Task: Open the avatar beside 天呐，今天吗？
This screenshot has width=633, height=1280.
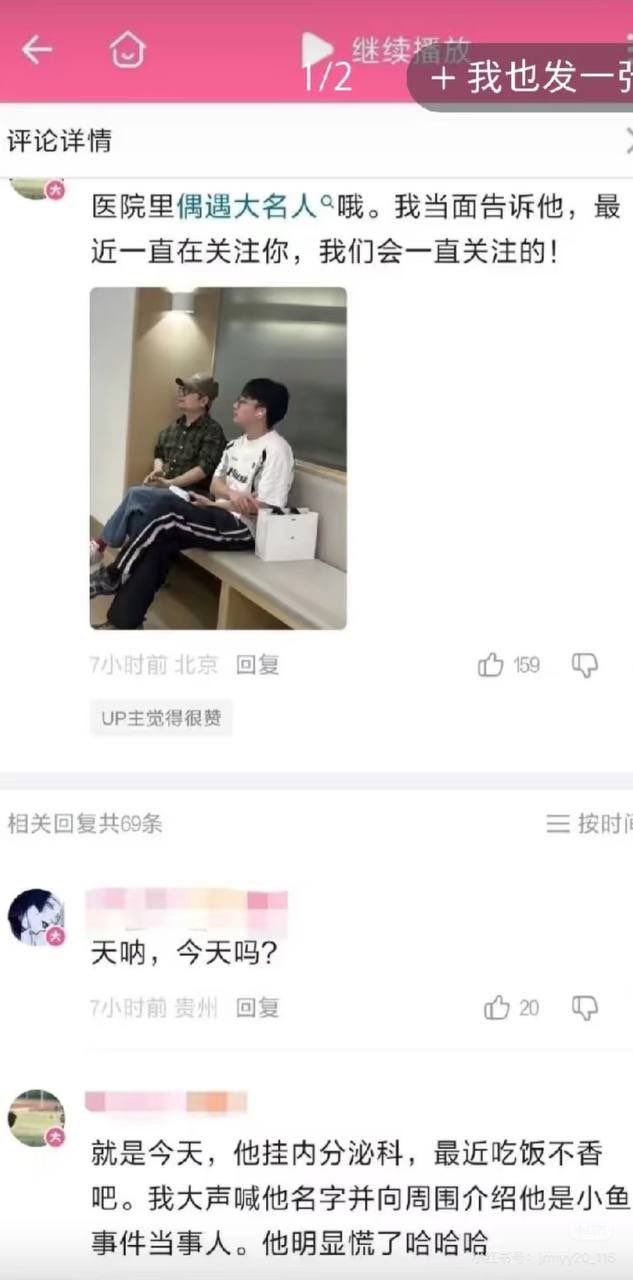Action: (36, 916)
